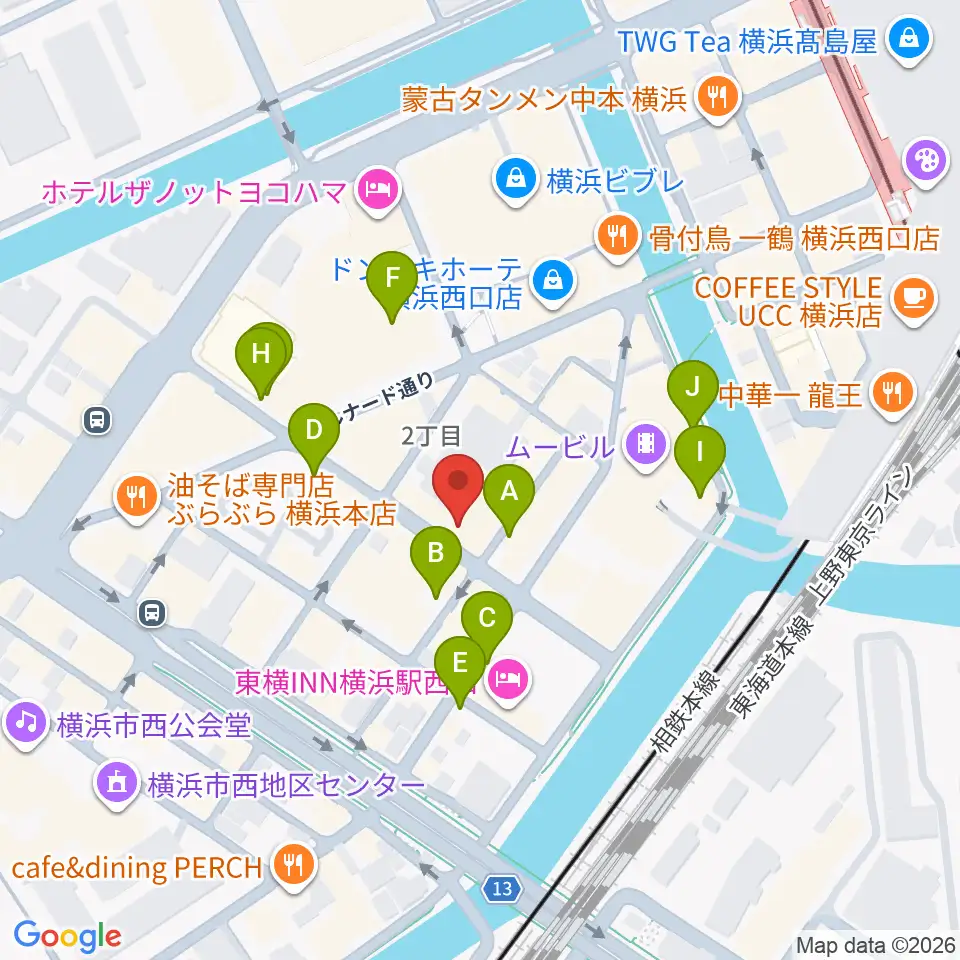
Task: Open the ムービル cinema place icon
Action: click(645, 446)
